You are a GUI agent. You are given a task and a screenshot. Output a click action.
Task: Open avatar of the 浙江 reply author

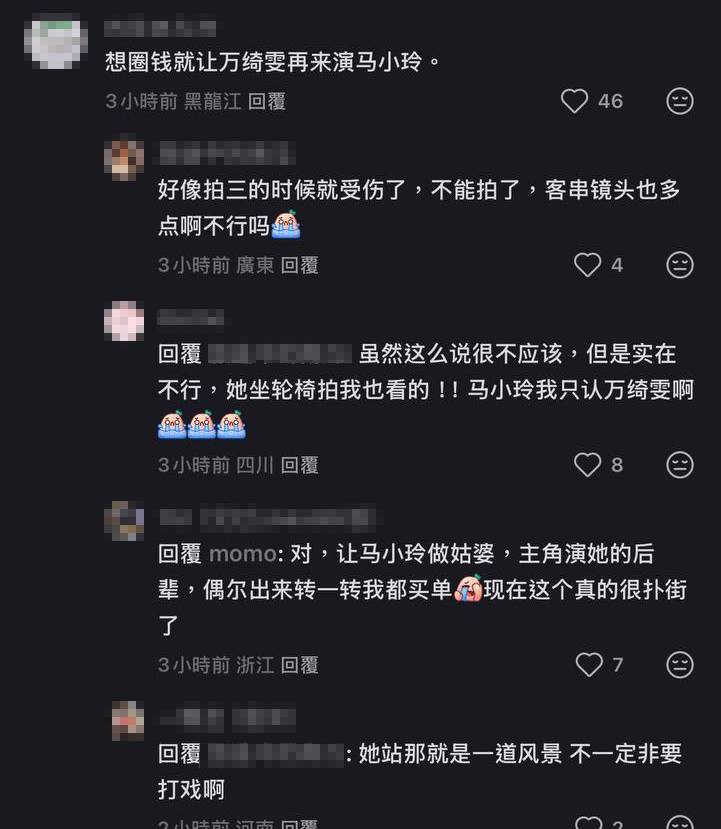click(x=125, y=521)
